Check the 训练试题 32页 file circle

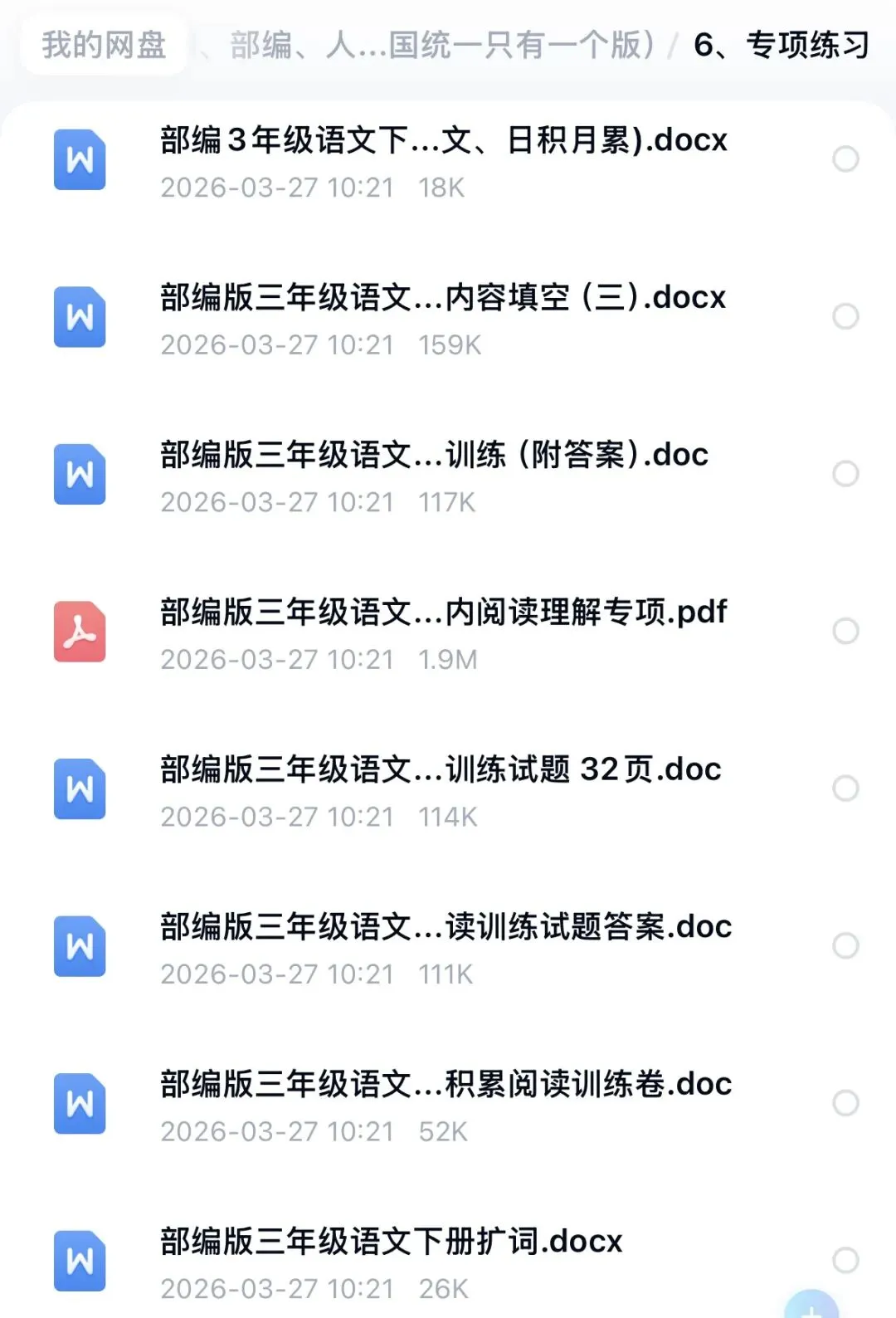click(845, 788)
